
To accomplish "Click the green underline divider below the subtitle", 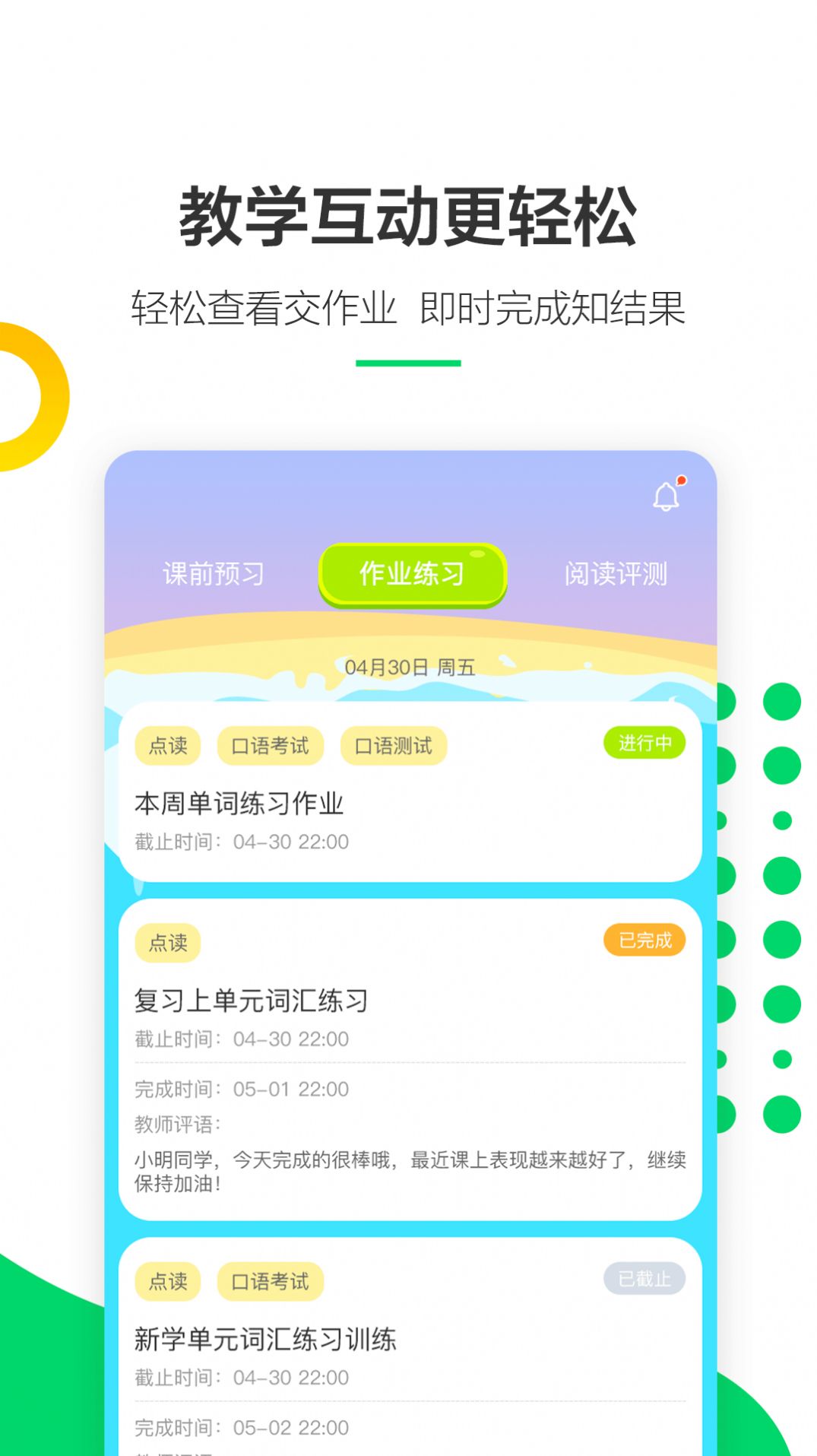I will [x=409, y=364].
